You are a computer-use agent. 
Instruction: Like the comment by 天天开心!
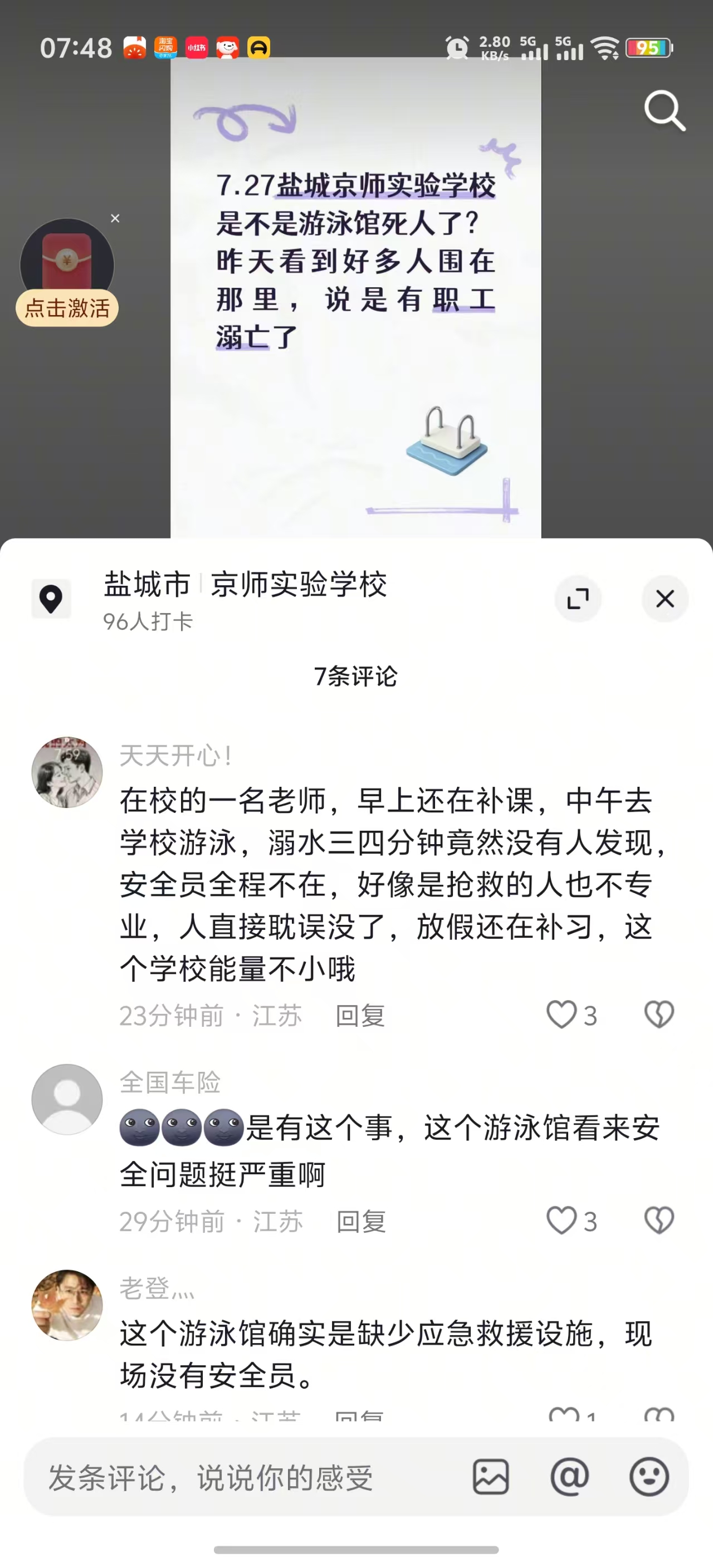pyautogui.click(x=571, y=1015)
